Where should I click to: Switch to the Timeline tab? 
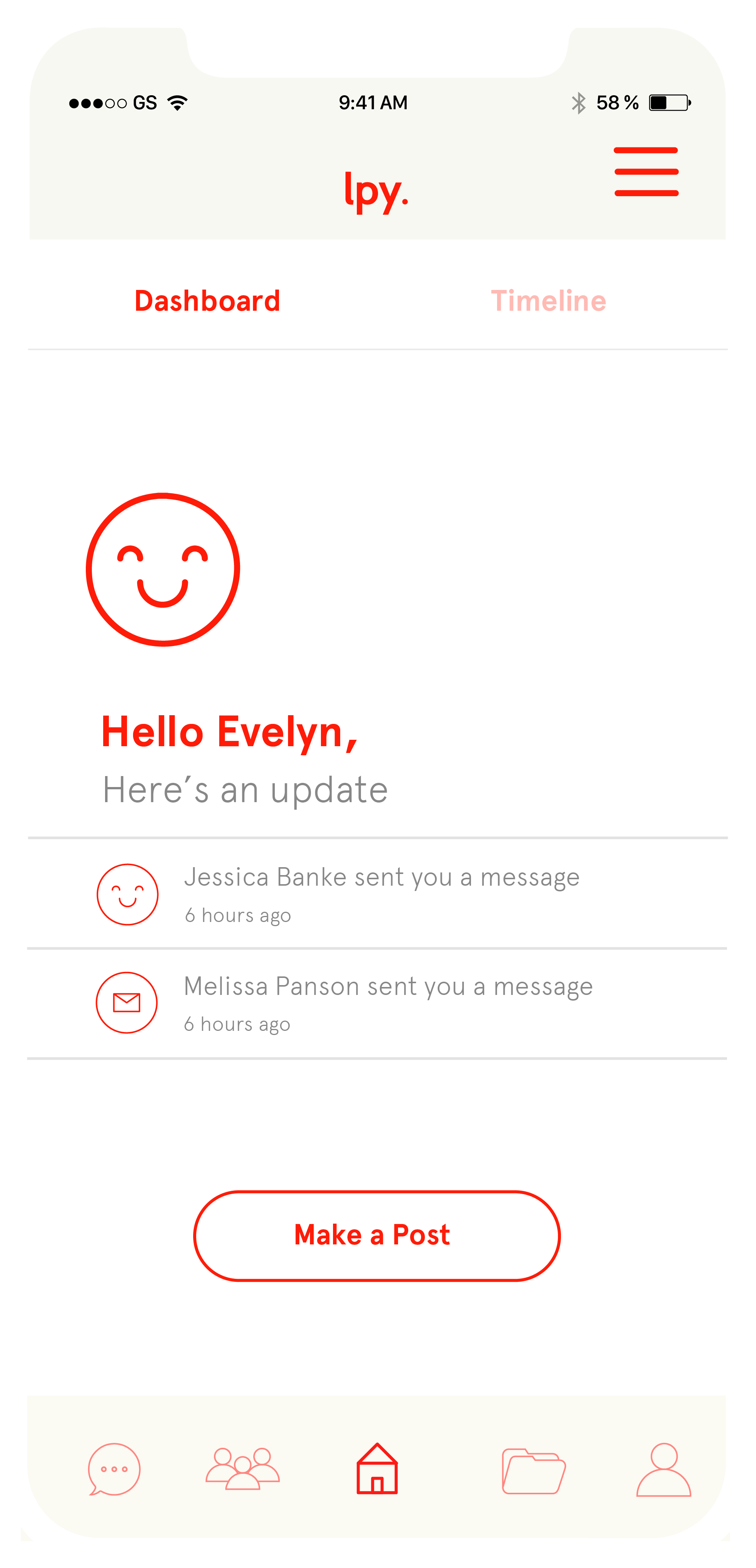548,301
